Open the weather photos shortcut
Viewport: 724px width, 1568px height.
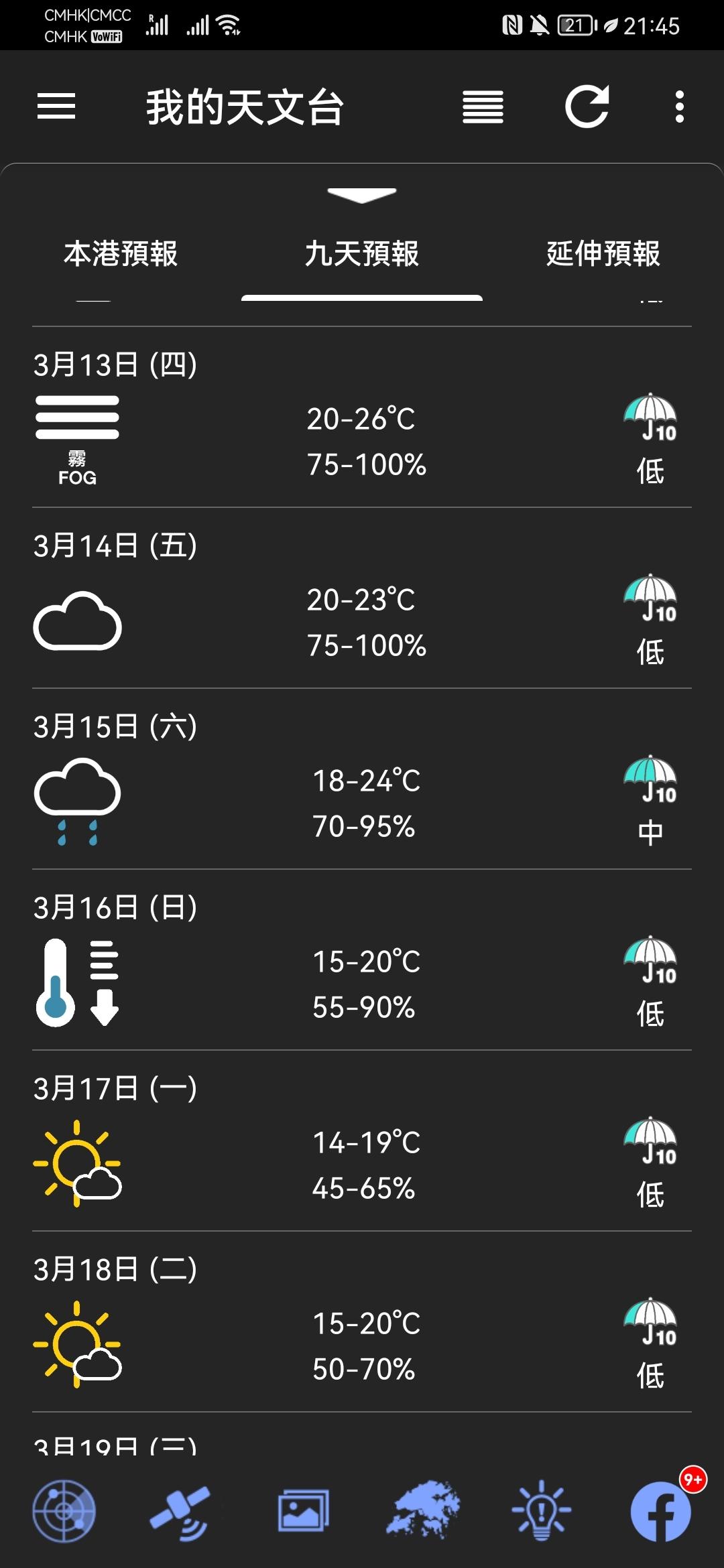(x=304, y=1511)
